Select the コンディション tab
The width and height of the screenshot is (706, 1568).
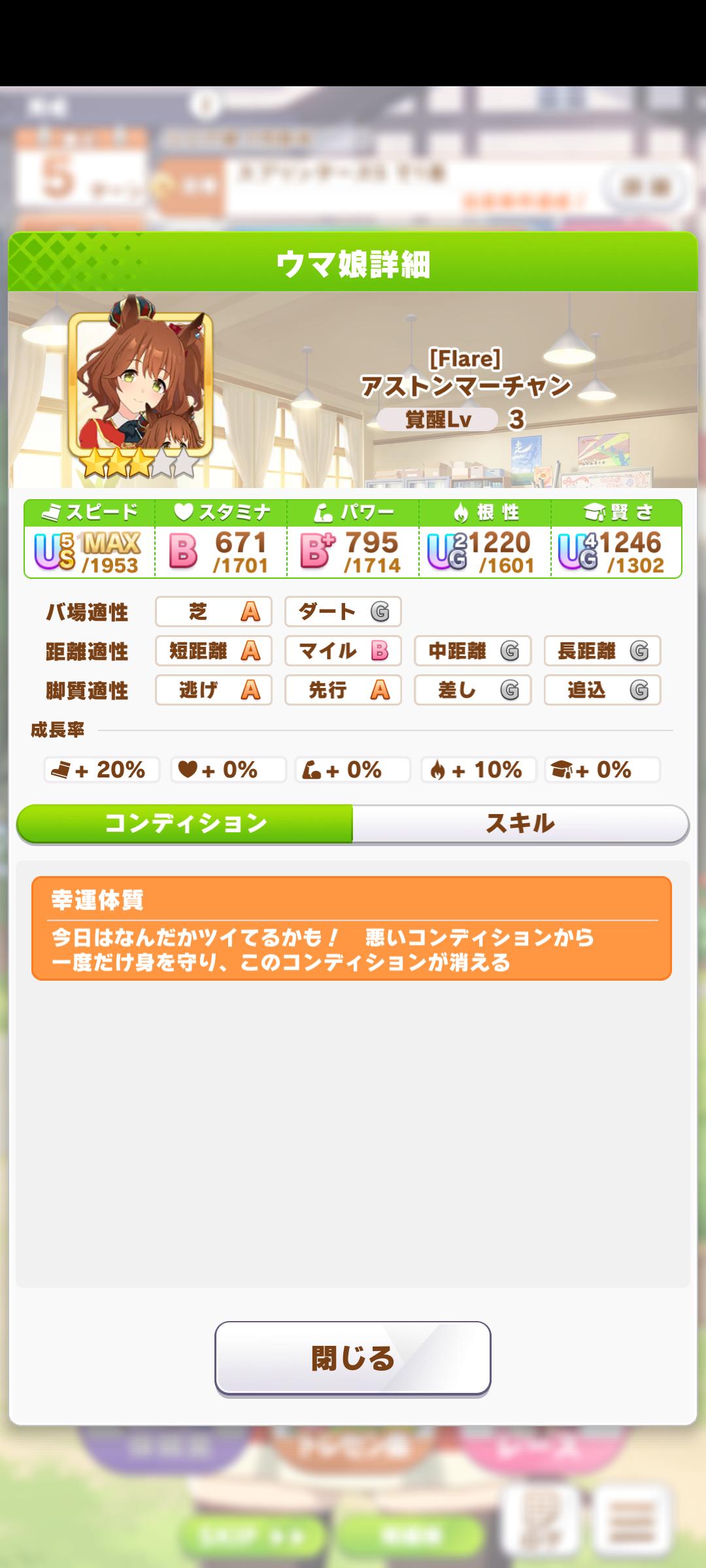[x=186, y=823]
